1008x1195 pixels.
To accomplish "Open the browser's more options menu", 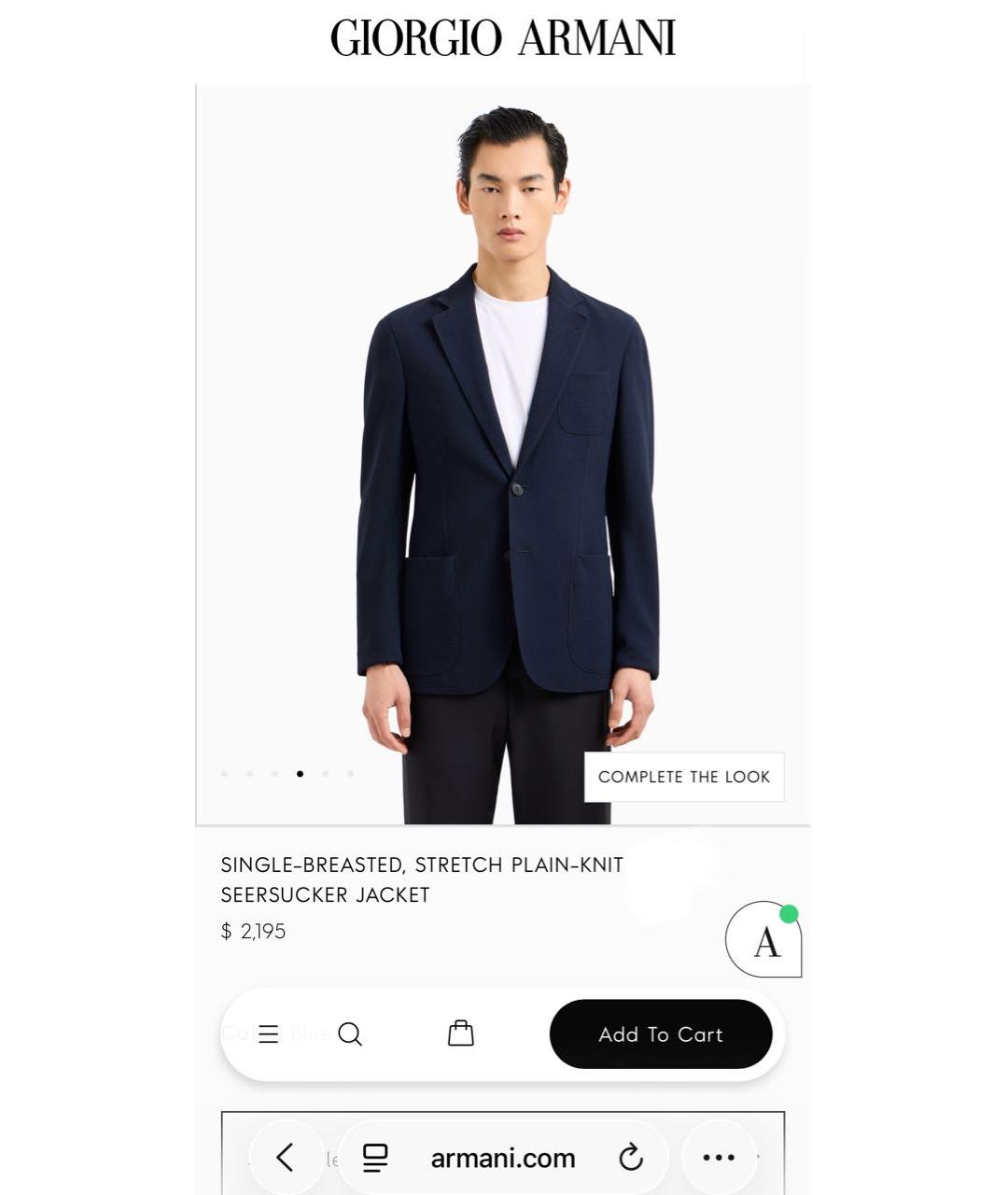I will (719, 1158).
